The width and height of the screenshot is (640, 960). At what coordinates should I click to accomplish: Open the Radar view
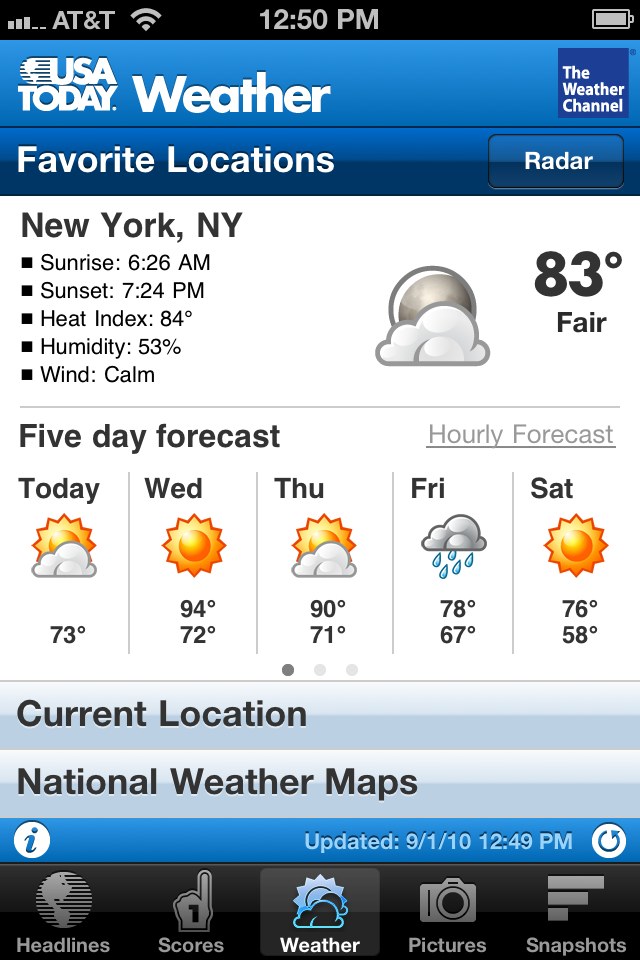[x=556, y=161]
